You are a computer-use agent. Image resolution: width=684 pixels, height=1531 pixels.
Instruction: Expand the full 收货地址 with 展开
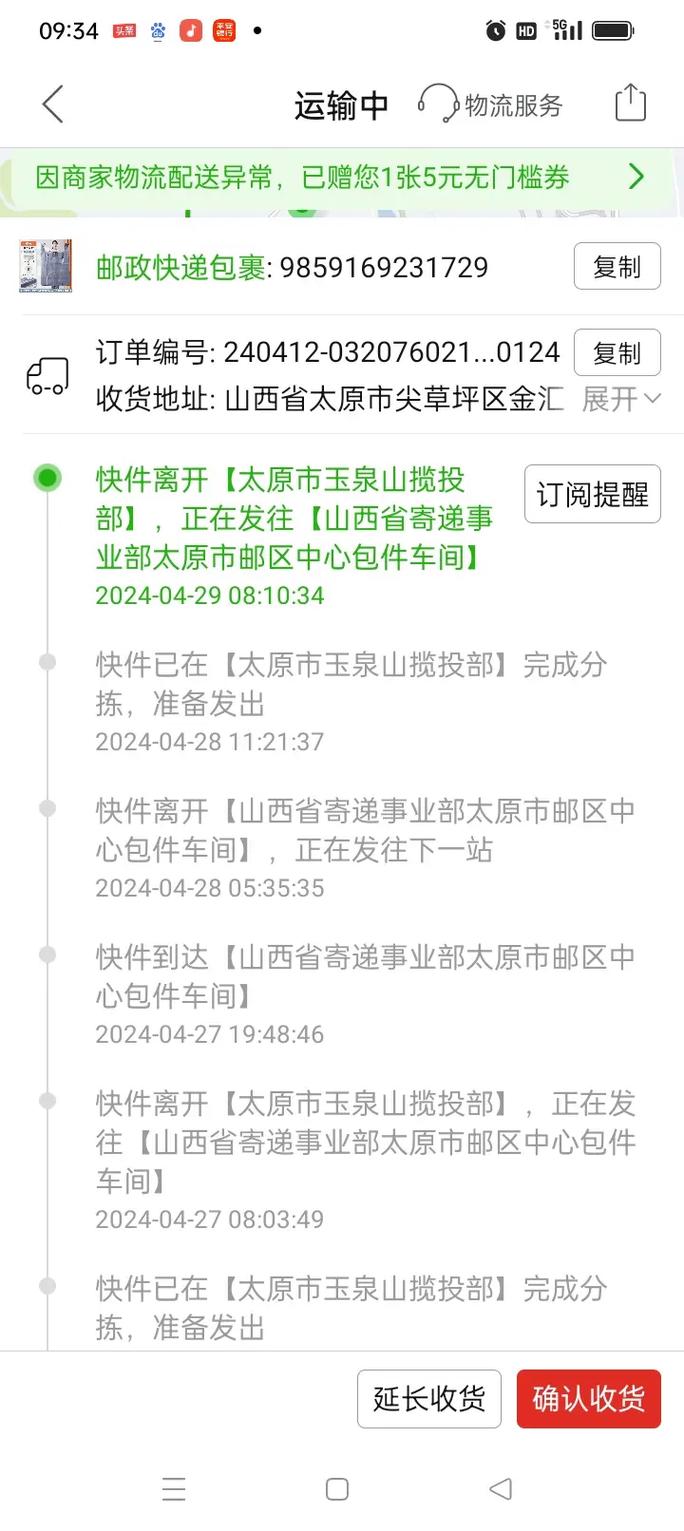(620, 399)
